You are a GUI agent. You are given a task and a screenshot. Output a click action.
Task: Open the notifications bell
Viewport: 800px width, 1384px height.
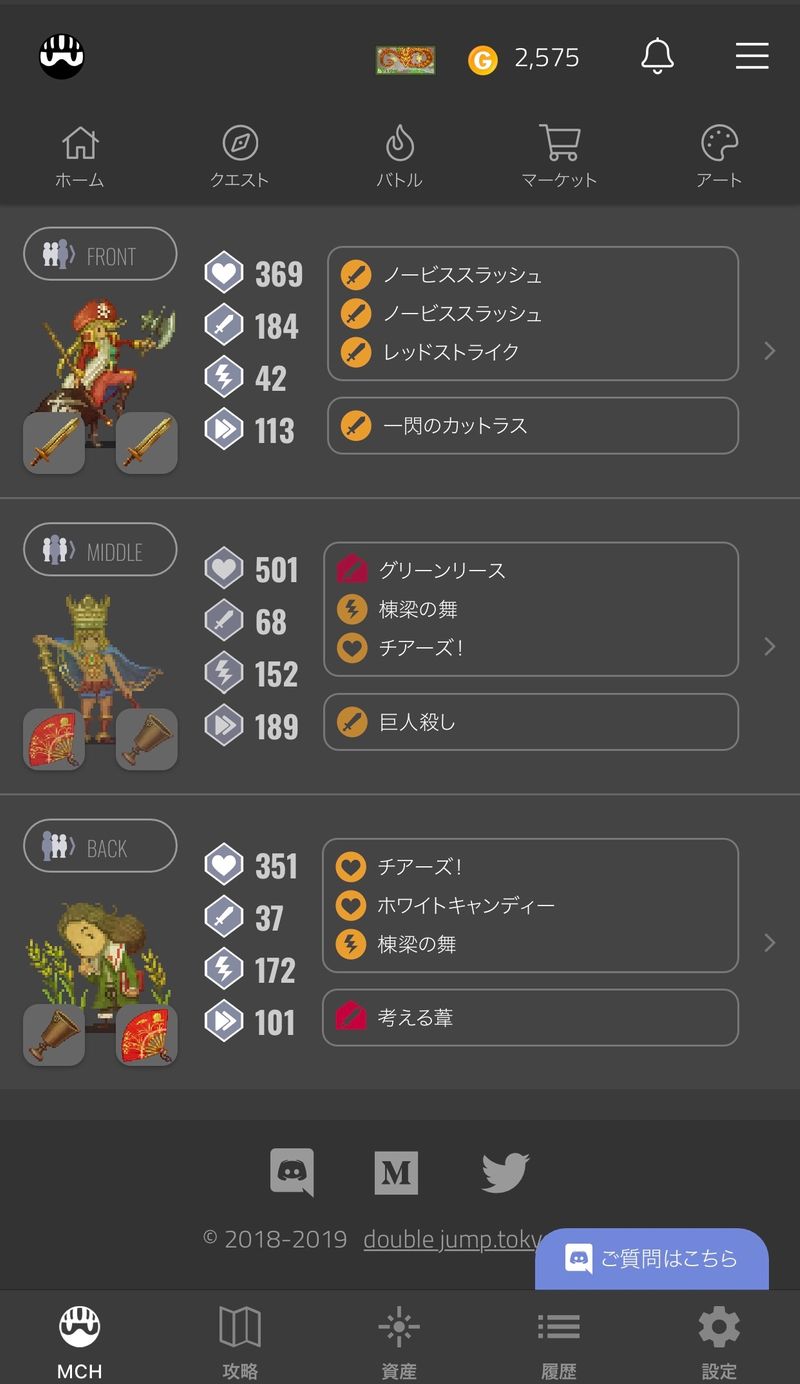click(657, 57)
